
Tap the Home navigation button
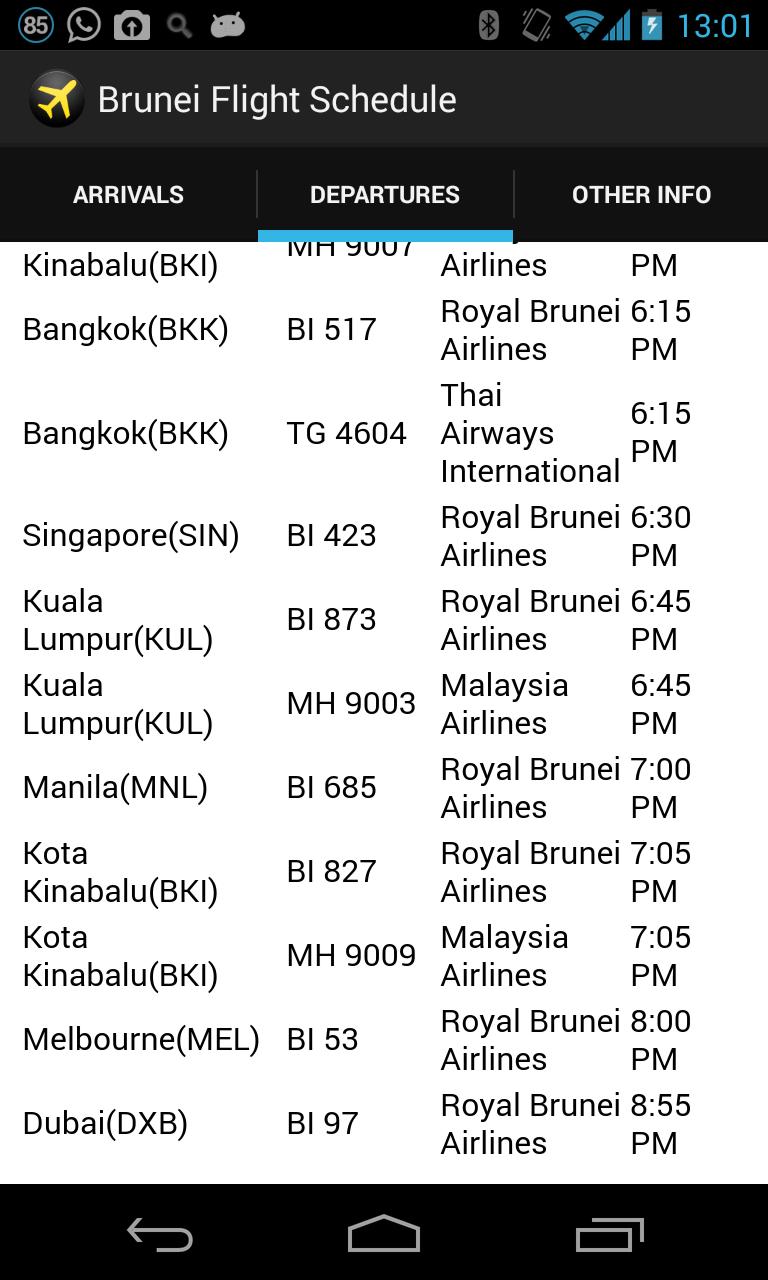click(x=384, y=1235)
